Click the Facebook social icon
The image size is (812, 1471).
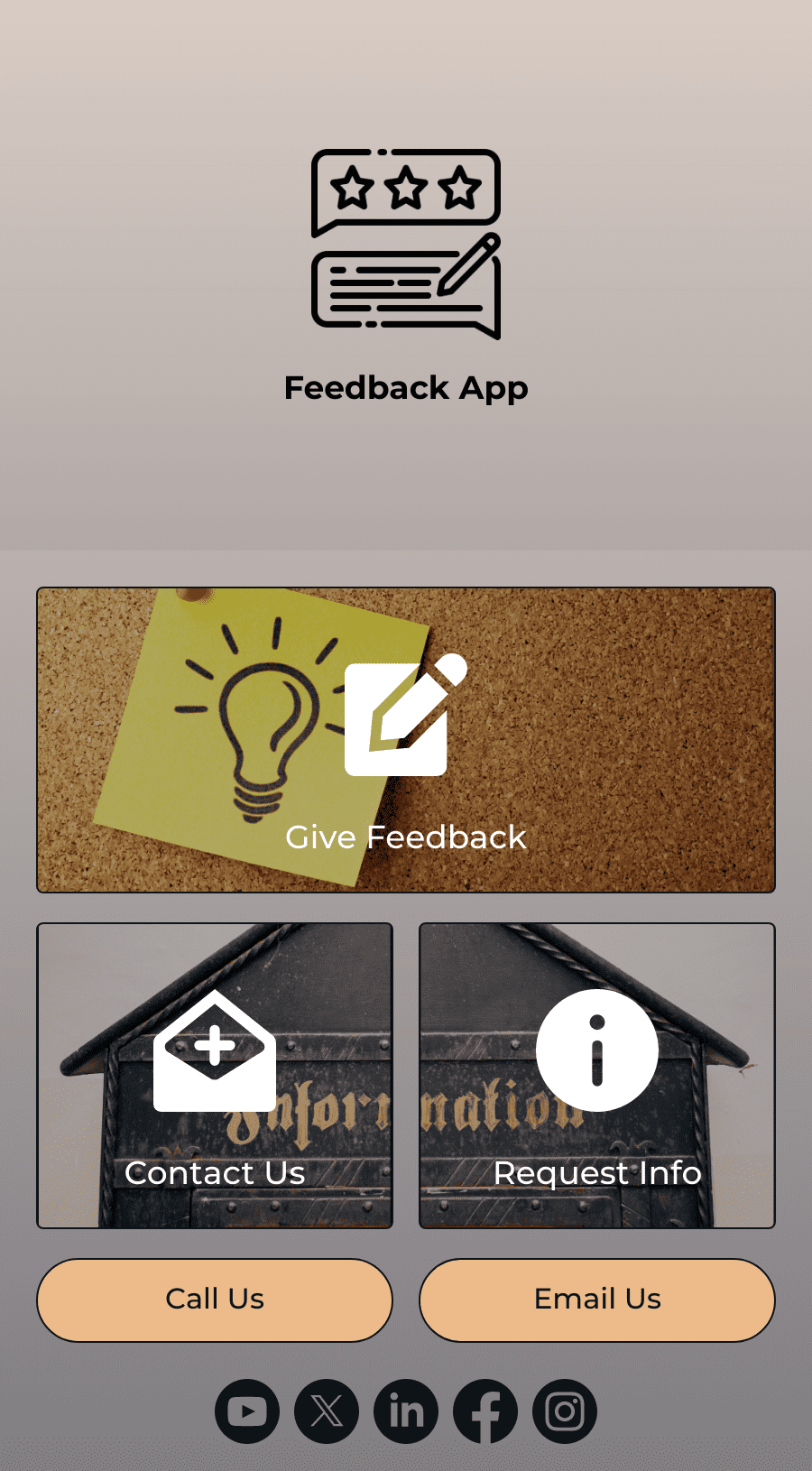coord(484,1411)
